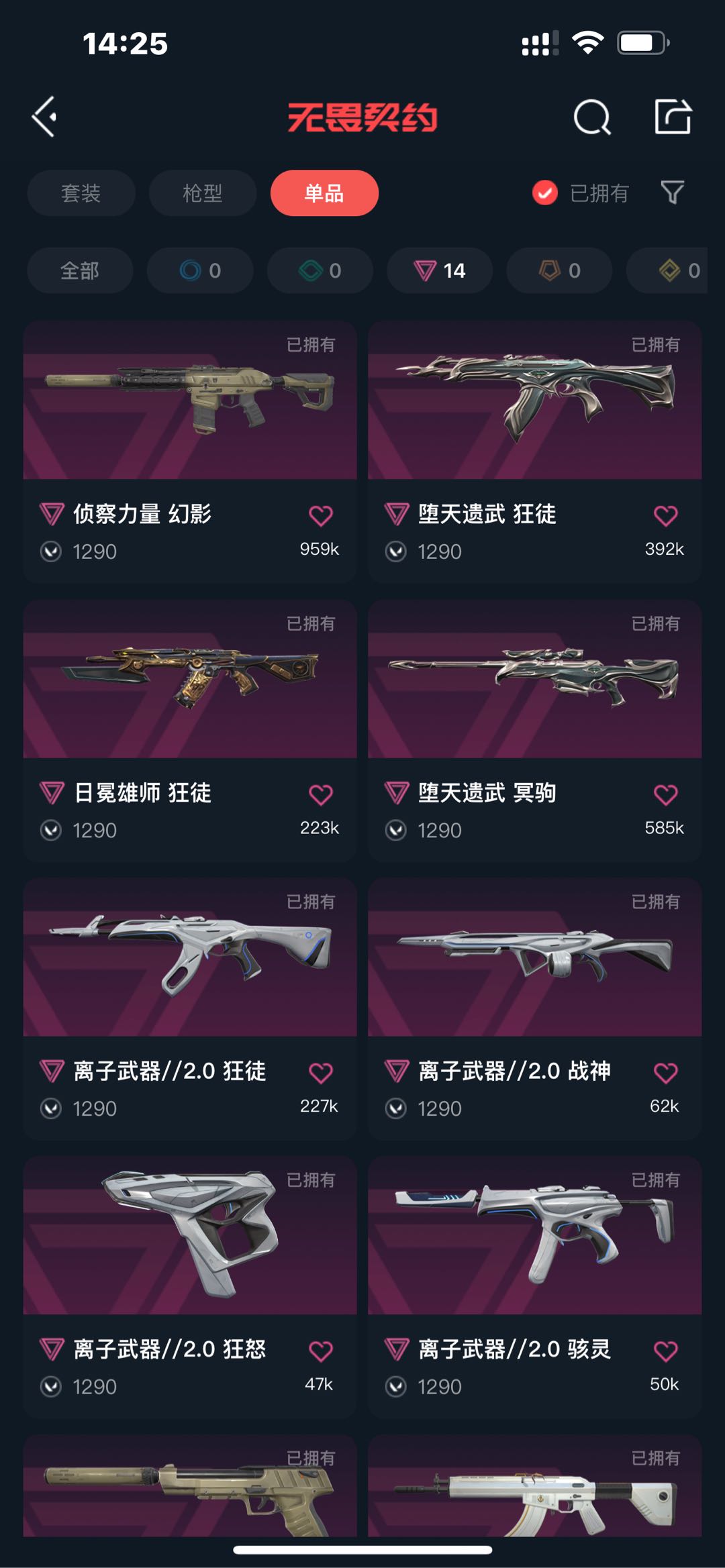Like the 堕天遗武 狂徒 skin
Viewport: 725px width, 1568px height.
pos(665,516)
